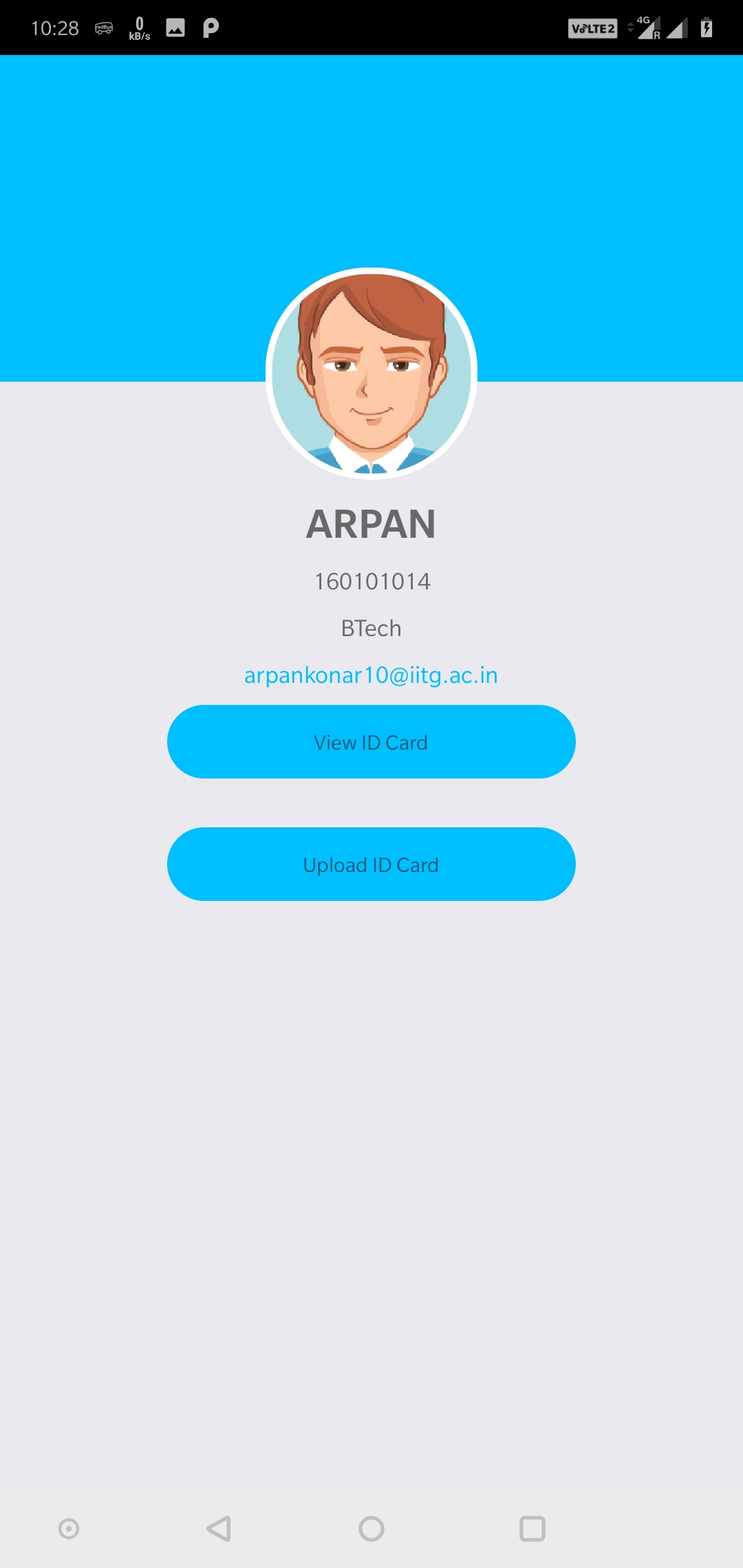The width and height of the screenshot is (743, 1568).
Task: Select Upload ID Card
Action: tap(371, 864)
